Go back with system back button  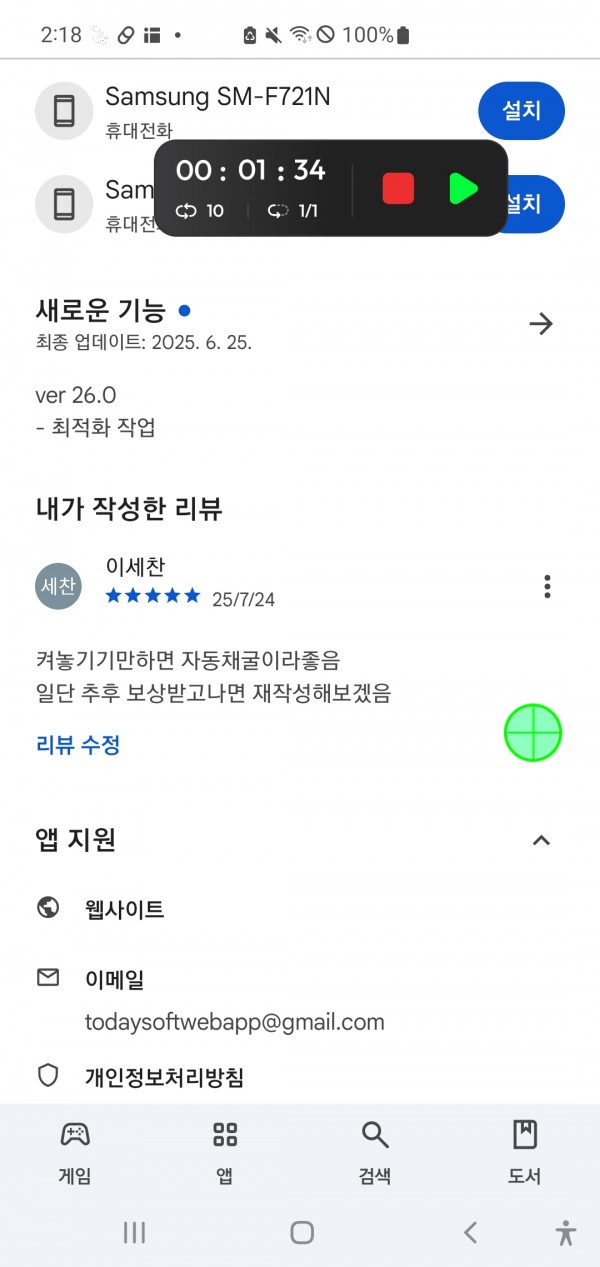470,1233
